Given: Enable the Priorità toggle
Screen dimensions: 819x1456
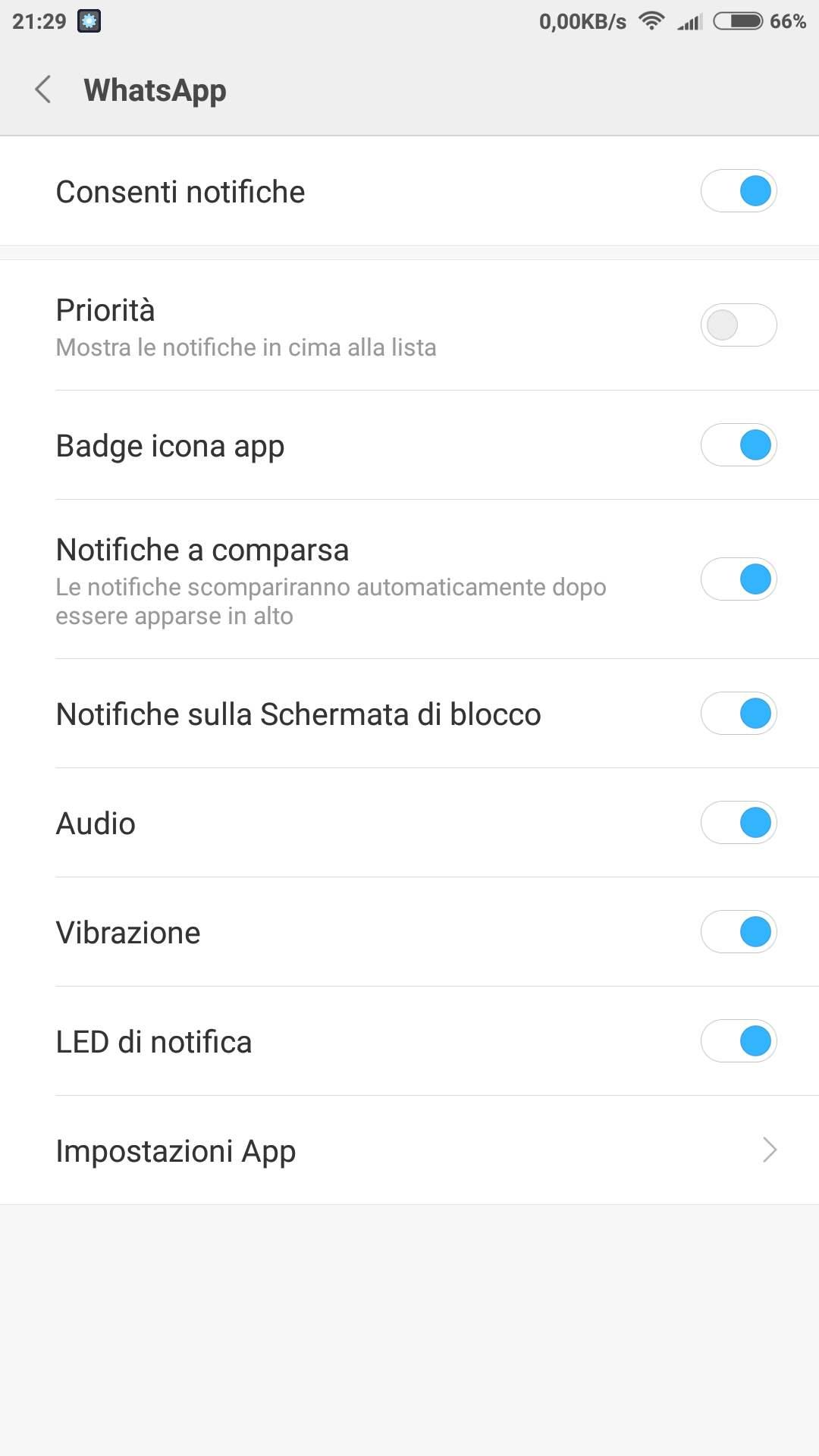Looking at the screenshot, I should (739, 325).
